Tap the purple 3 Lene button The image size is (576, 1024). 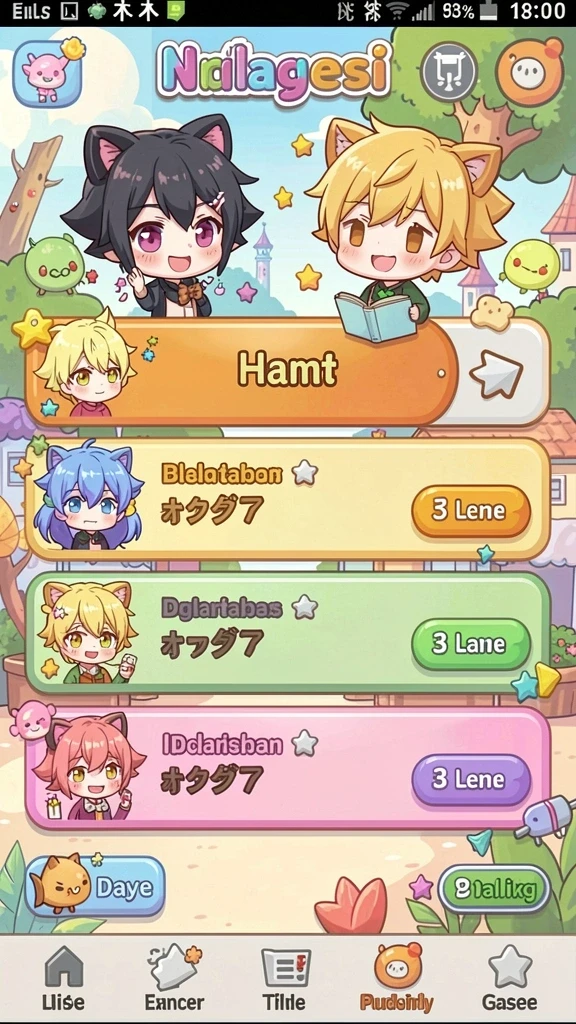point(471,779)
